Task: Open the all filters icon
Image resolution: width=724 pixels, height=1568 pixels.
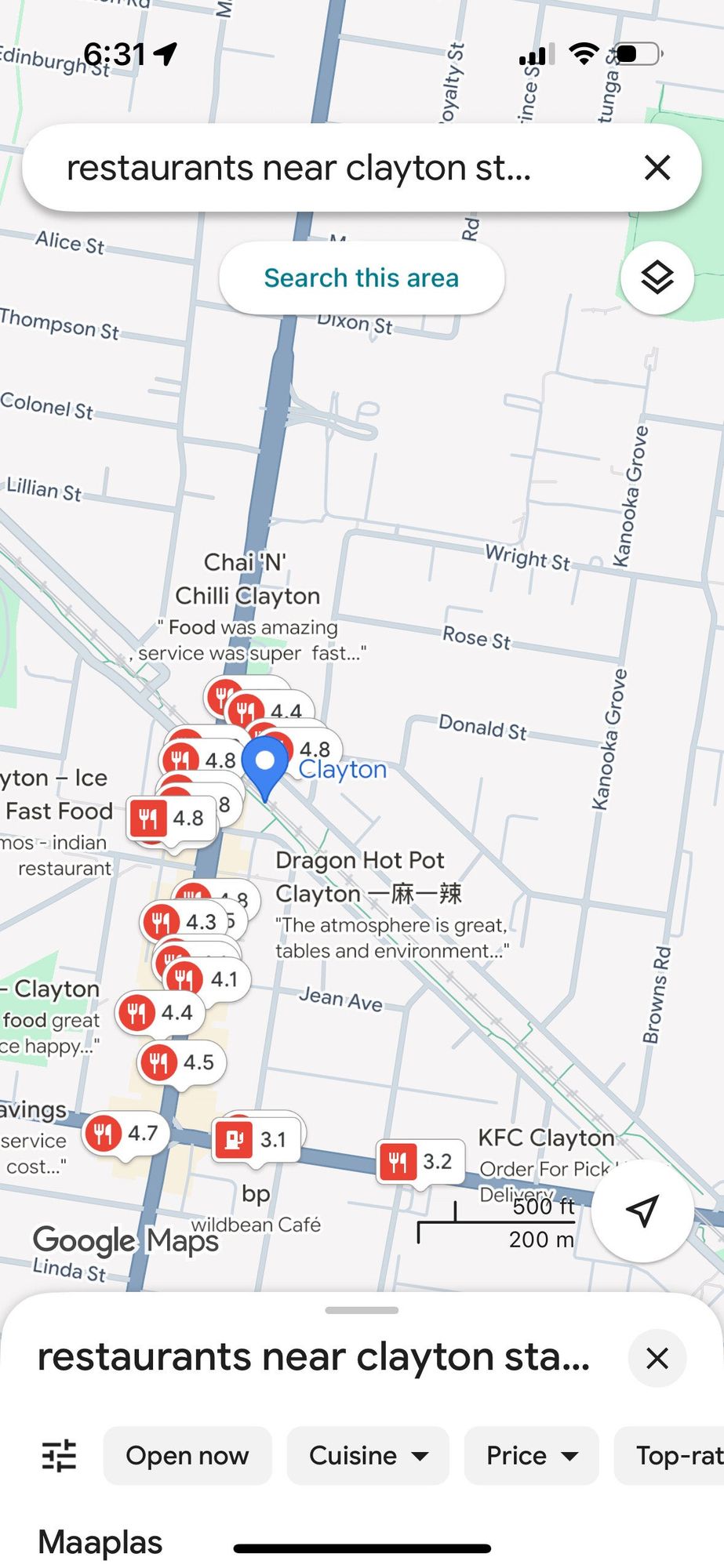Action: (59, 1455)
